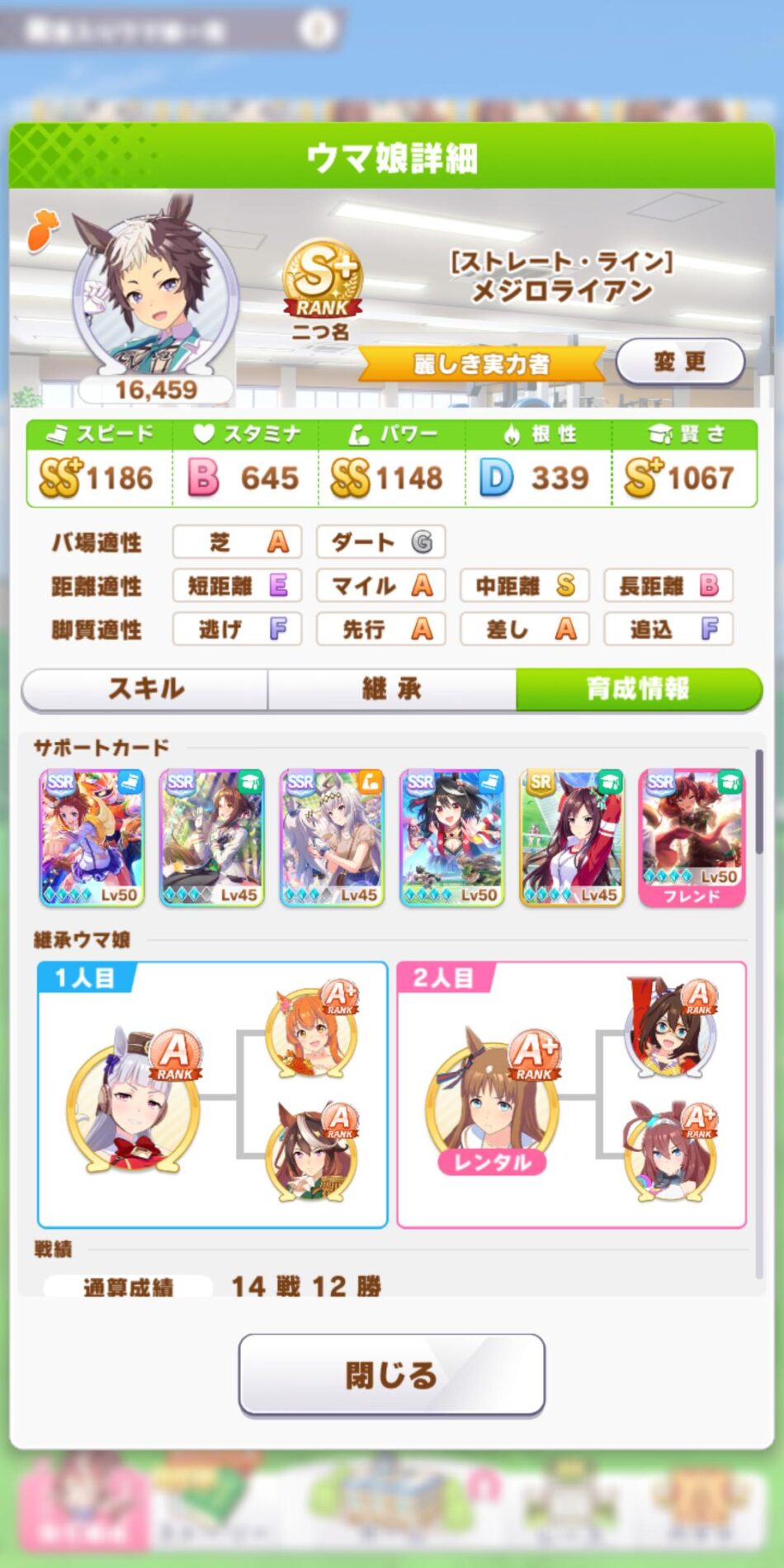784x1568 pixels.
Task: Switch to the スキル tab
Action: 145,689
